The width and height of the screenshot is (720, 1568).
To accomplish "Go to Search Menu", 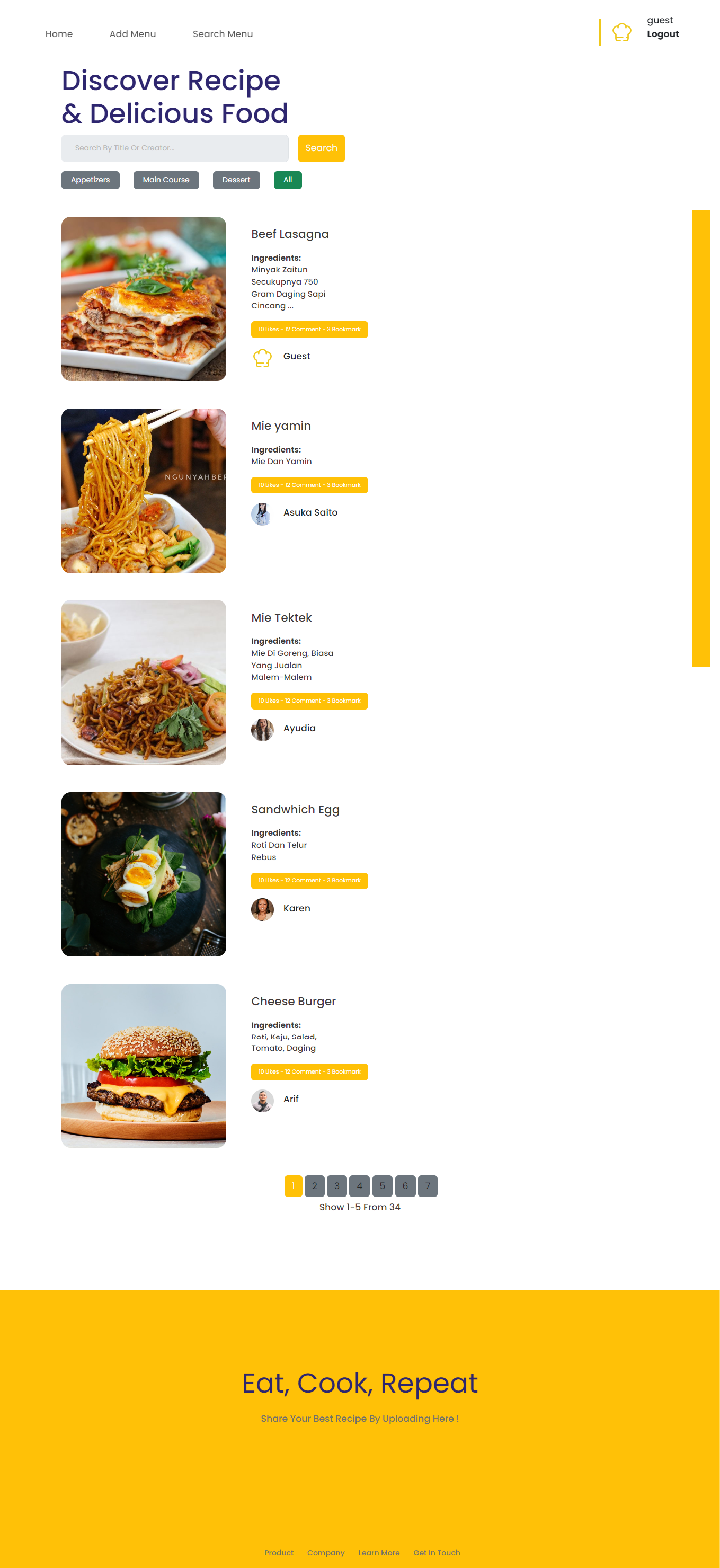I will [223, 33].
